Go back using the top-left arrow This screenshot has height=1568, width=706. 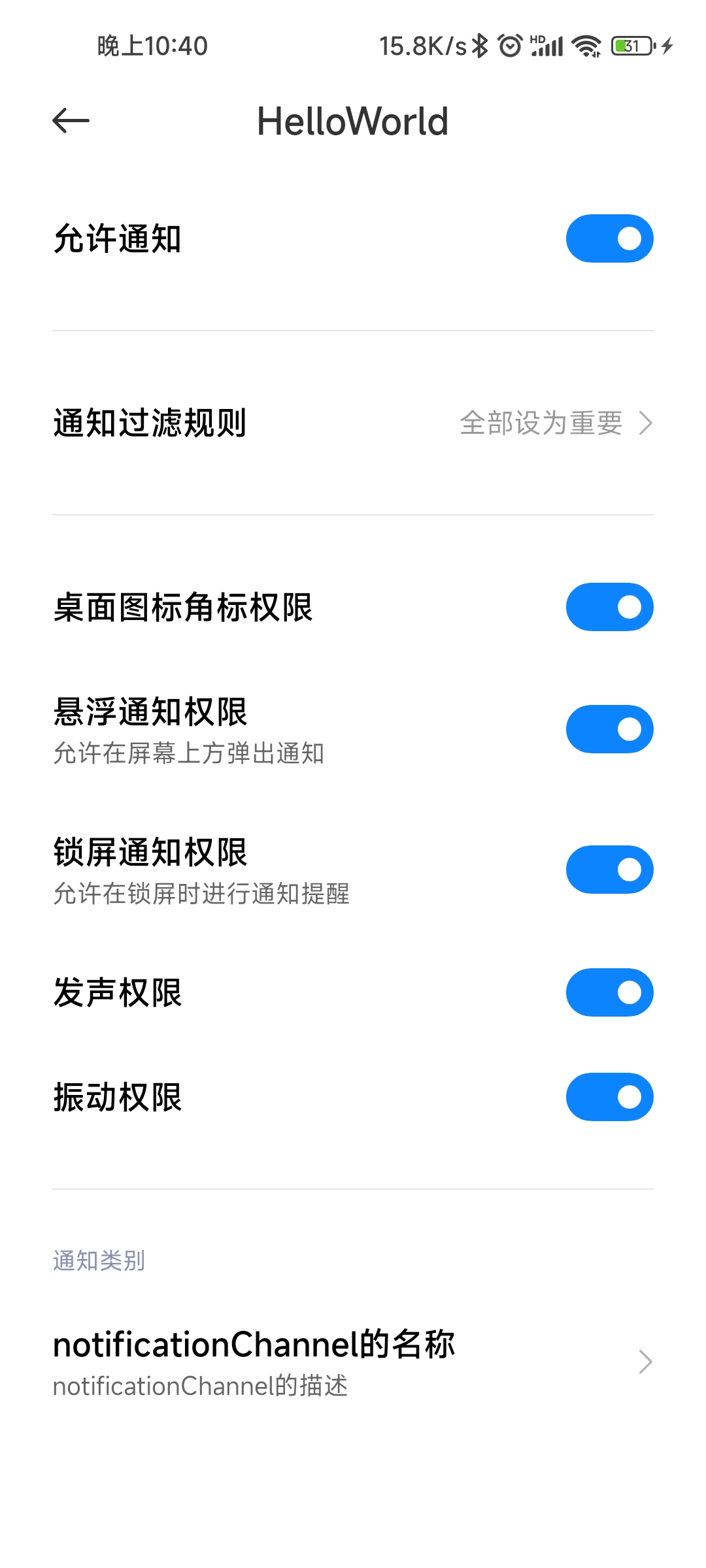pyautogui.click(x=71, y=121)
